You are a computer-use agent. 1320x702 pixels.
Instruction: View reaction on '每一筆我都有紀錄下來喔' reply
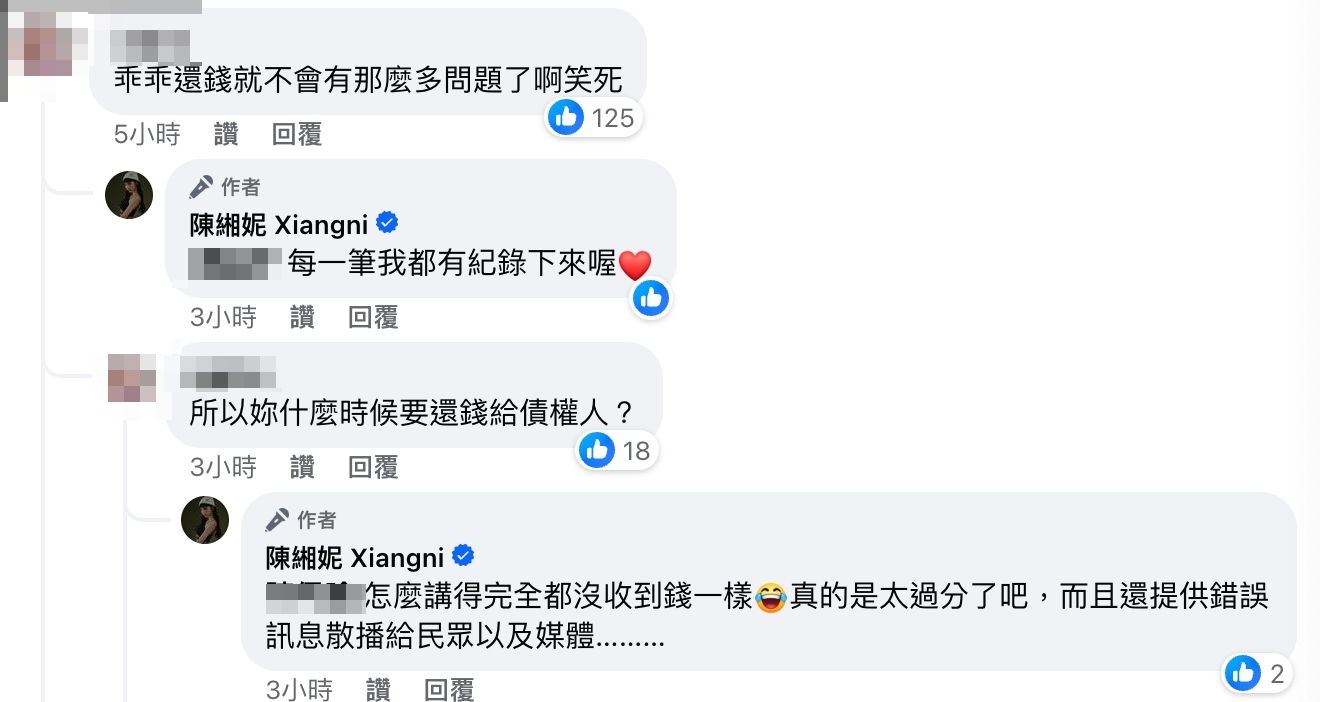(651, 297)
